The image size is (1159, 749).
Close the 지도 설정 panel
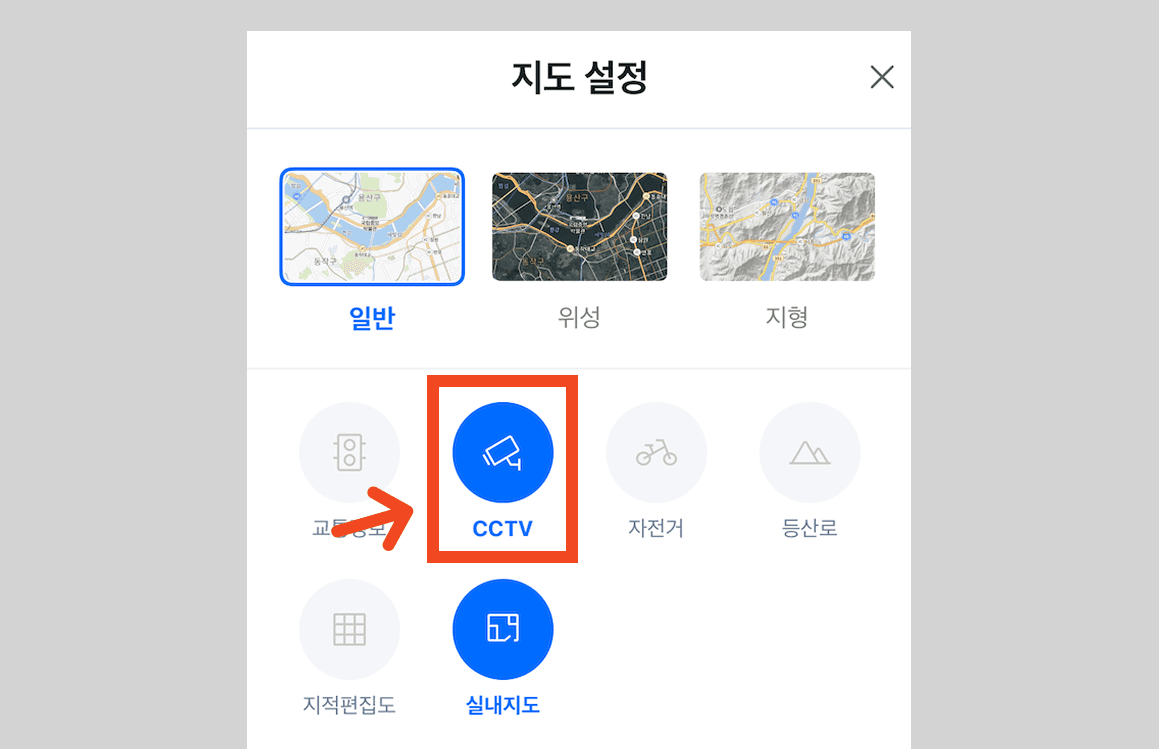tap(881, 77)
